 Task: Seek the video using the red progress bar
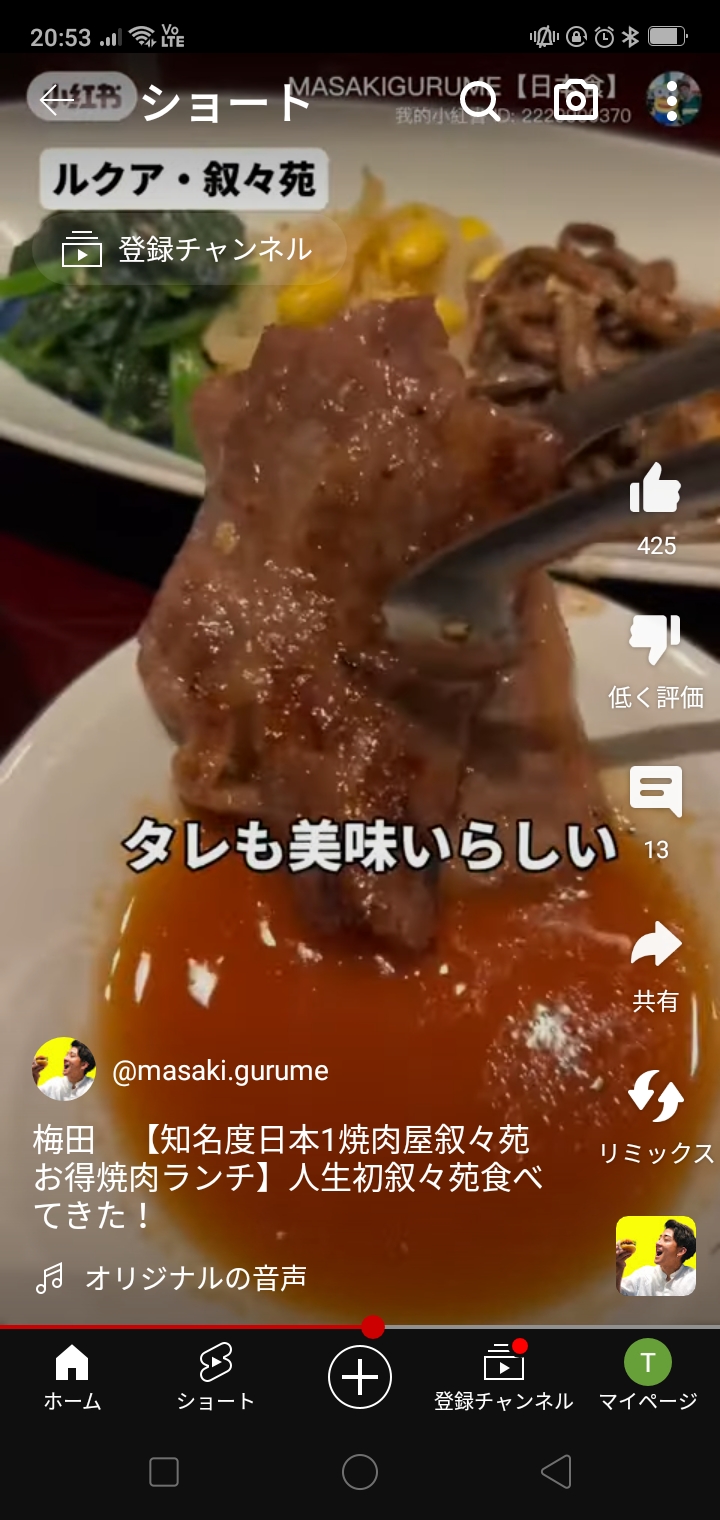click(360, 1327)
